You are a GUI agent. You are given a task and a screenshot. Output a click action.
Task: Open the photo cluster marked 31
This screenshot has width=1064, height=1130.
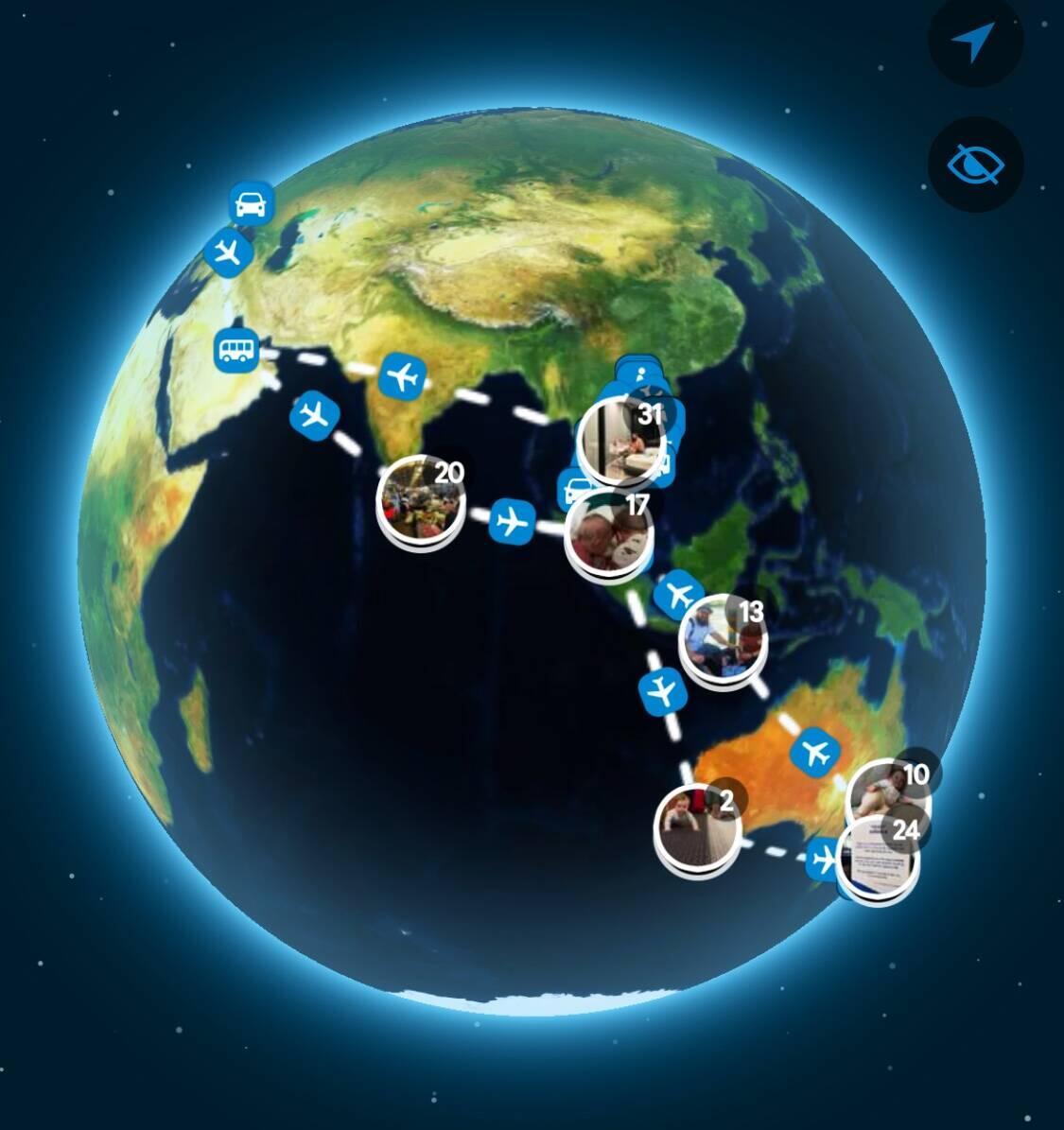click(x=619, y=442)
